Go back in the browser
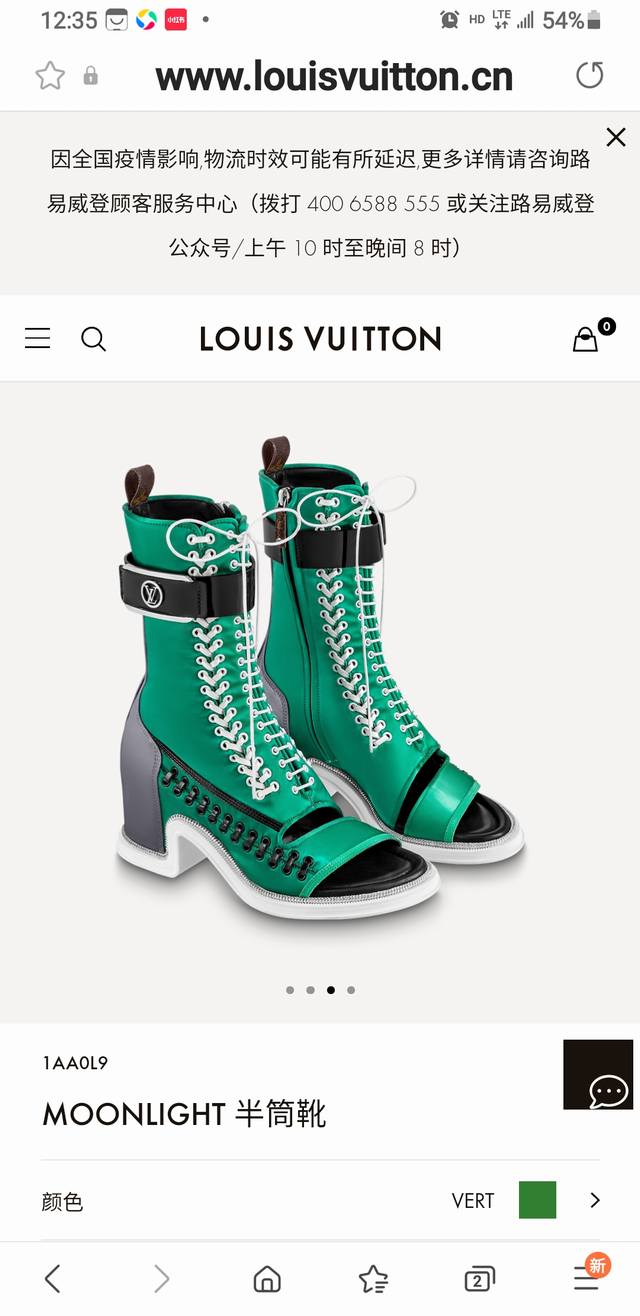 point(53,1278)
